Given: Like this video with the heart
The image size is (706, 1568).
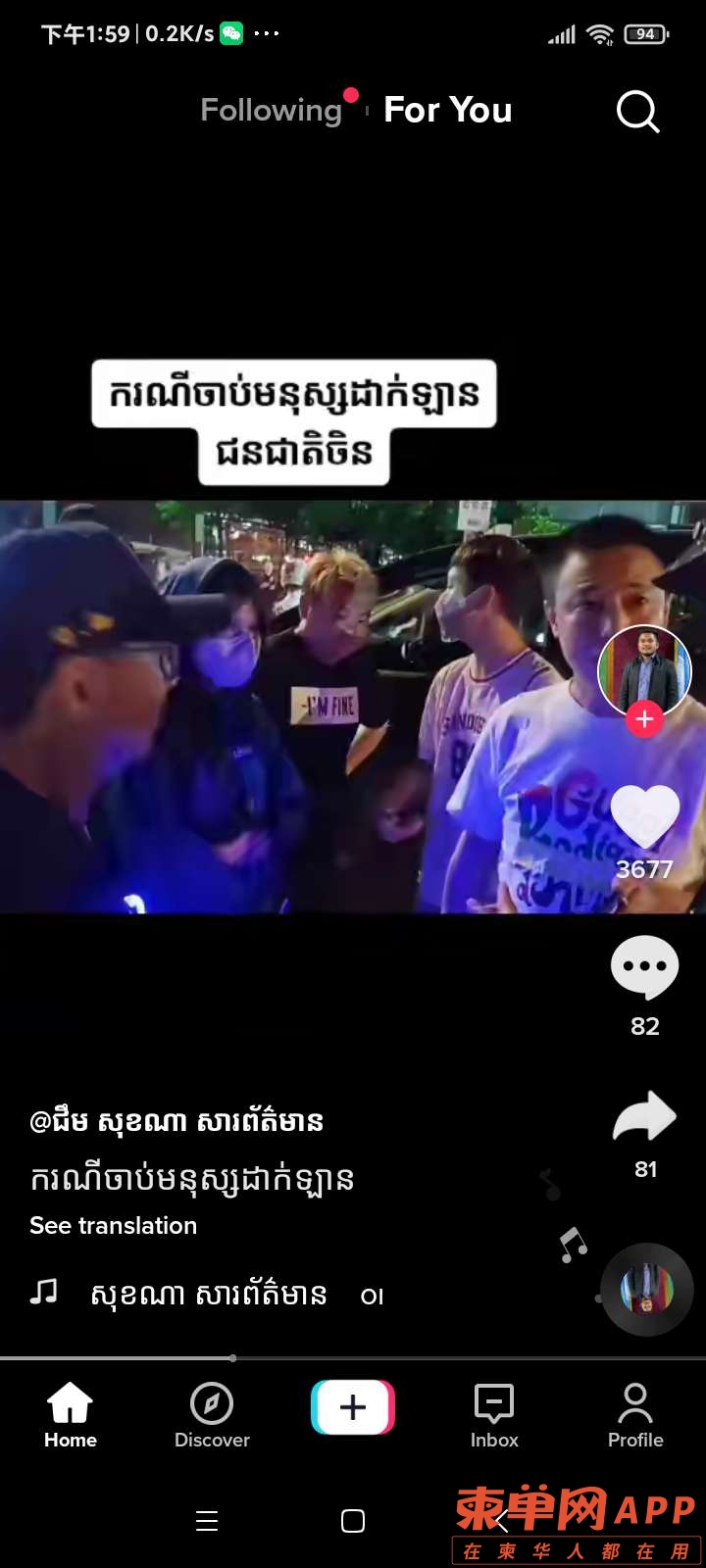Looking at the screenshot, I should (644, 817).
